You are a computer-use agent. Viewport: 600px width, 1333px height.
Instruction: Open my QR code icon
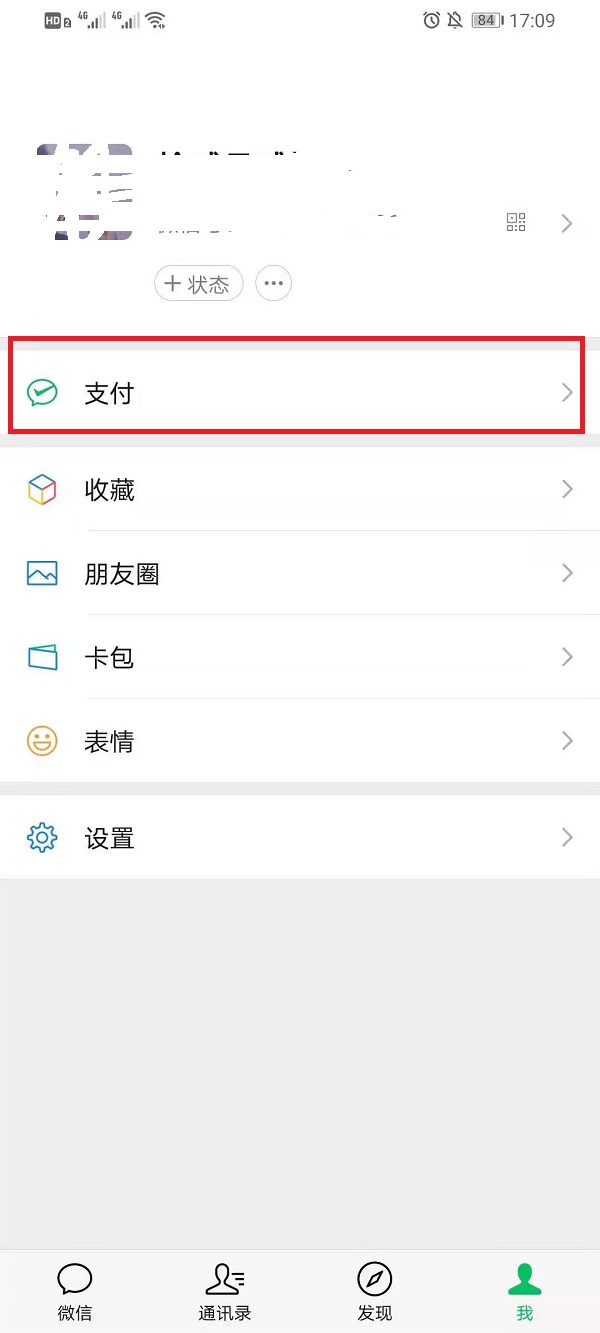[x=516, y=222]
